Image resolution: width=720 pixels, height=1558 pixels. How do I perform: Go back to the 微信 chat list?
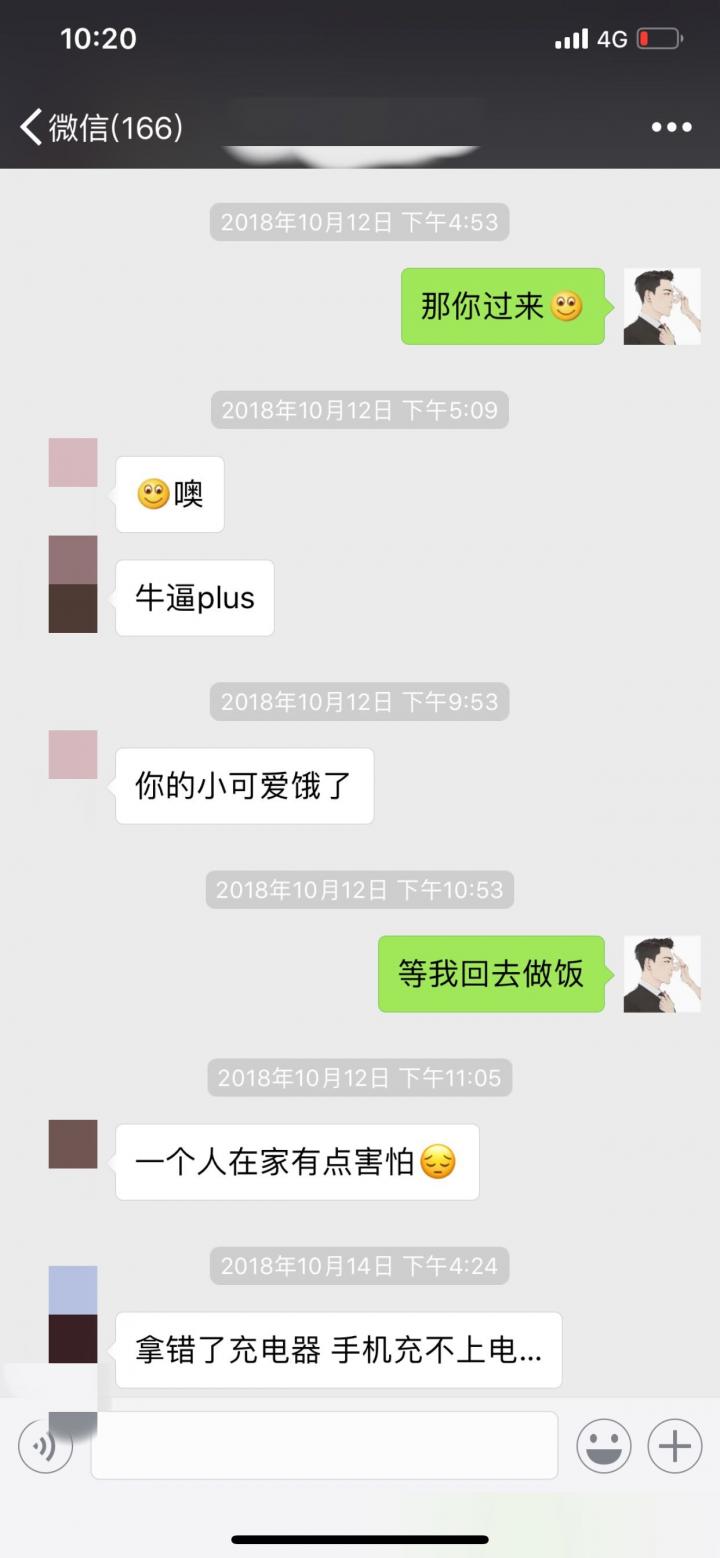point(98,128)
